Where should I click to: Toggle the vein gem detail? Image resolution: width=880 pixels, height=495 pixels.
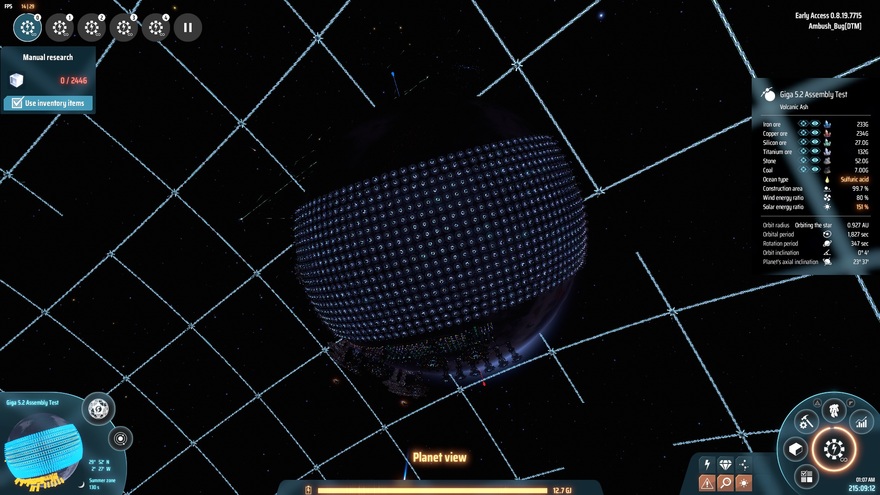(x=725, y=465)
